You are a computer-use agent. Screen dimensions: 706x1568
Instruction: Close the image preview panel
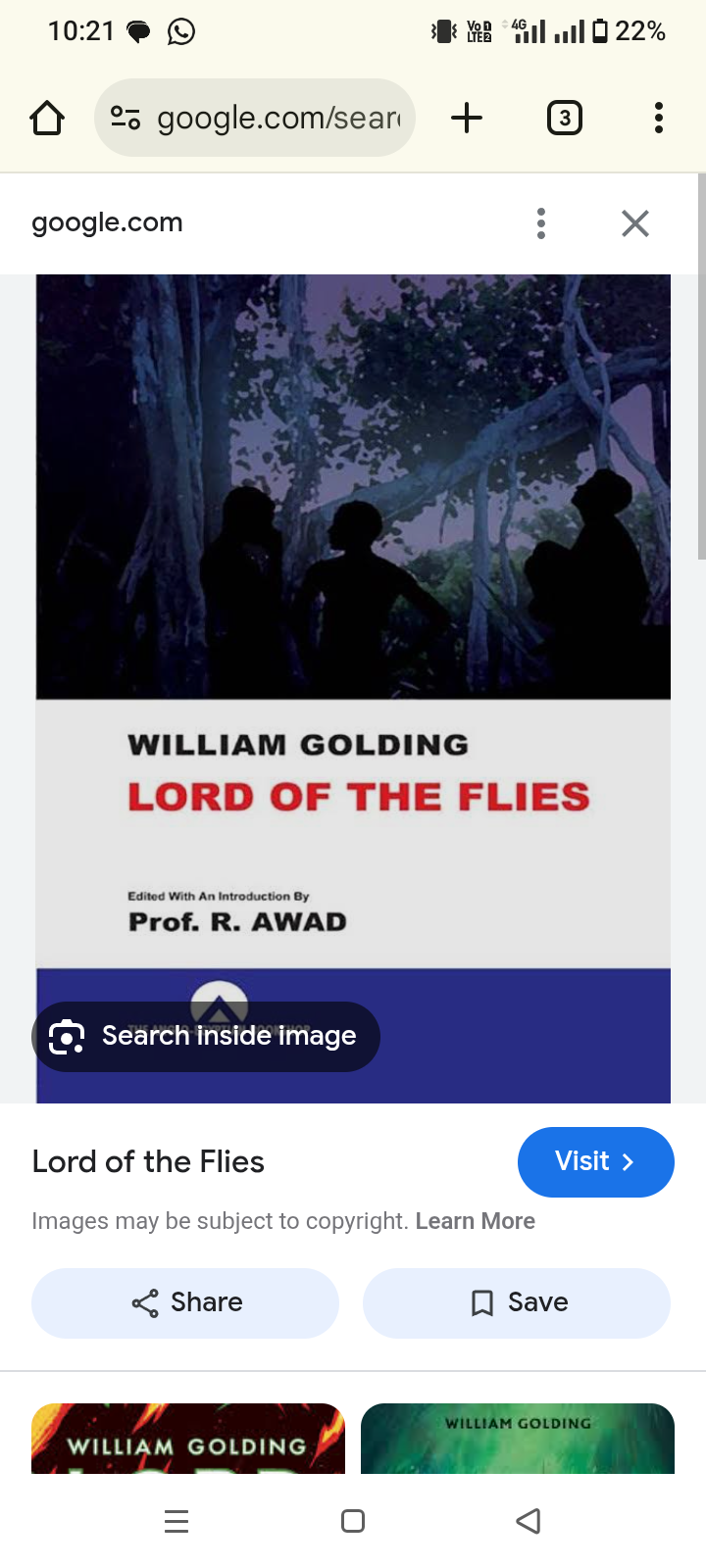click(x=635, y=223)
